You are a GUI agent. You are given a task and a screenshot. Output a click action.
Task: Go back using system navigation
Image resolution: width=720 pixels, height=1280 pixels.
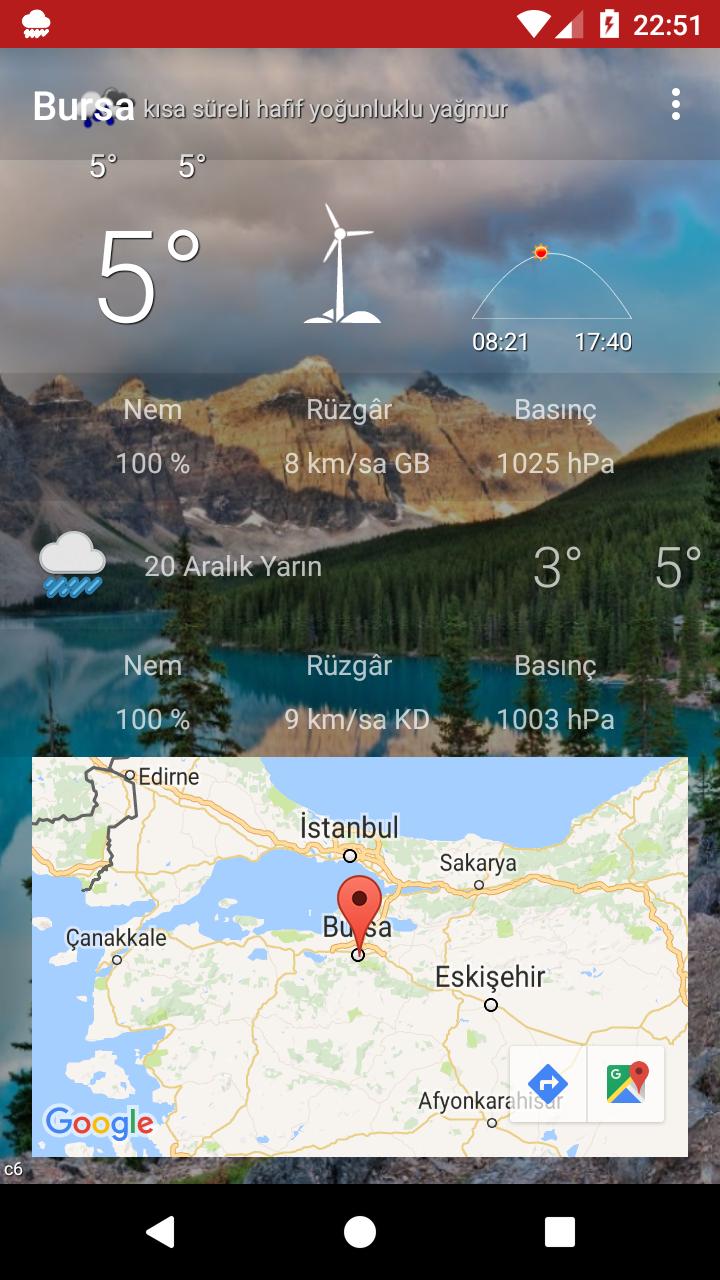(x=160, y=1232)
